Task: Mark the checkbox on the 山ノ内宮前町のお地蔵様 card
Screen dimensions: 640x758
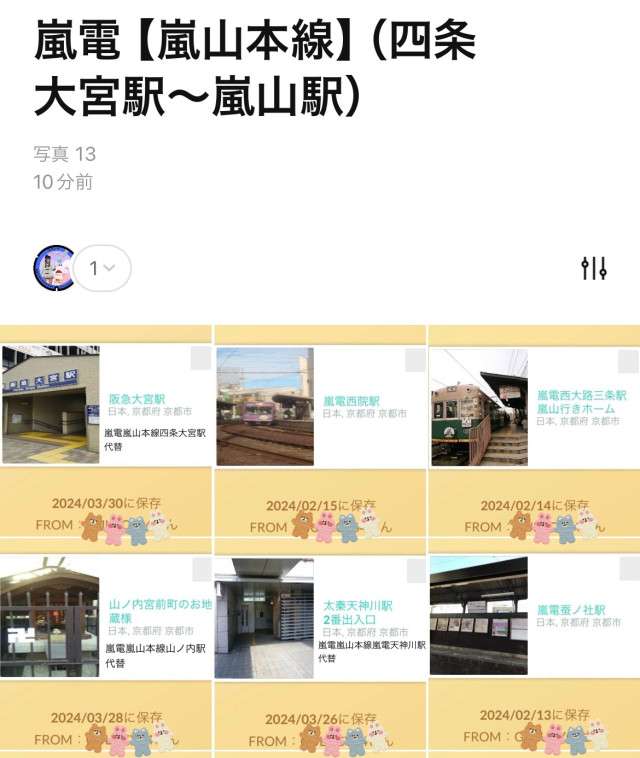Action: tap(200, 570)
